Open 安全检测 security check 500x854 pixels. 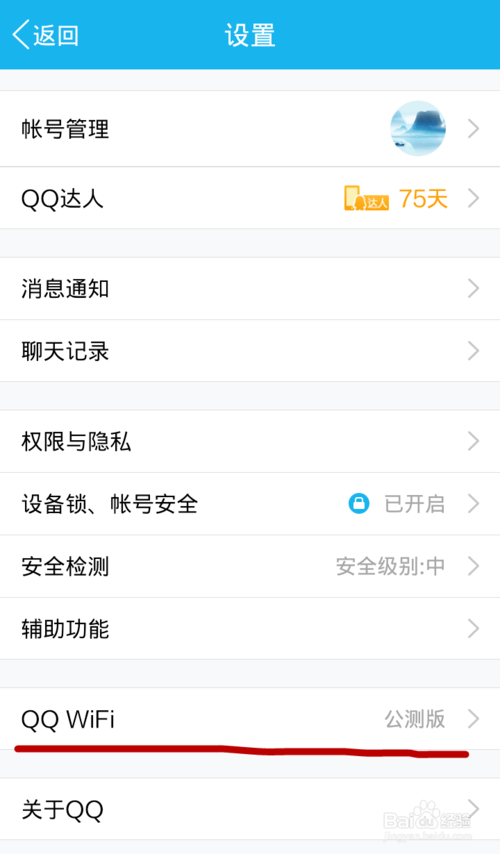(x=250, y=566)
